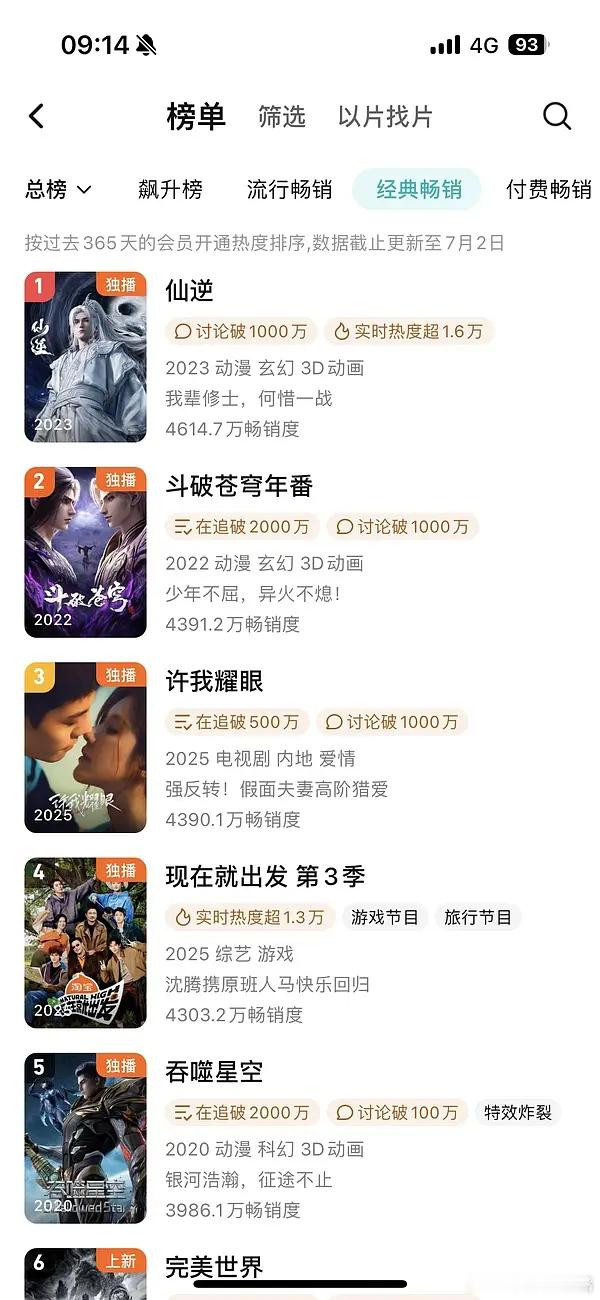Open 现在就出发 第3季
Viewport: 600px width, 1300px height.
(x=300, y=943)
